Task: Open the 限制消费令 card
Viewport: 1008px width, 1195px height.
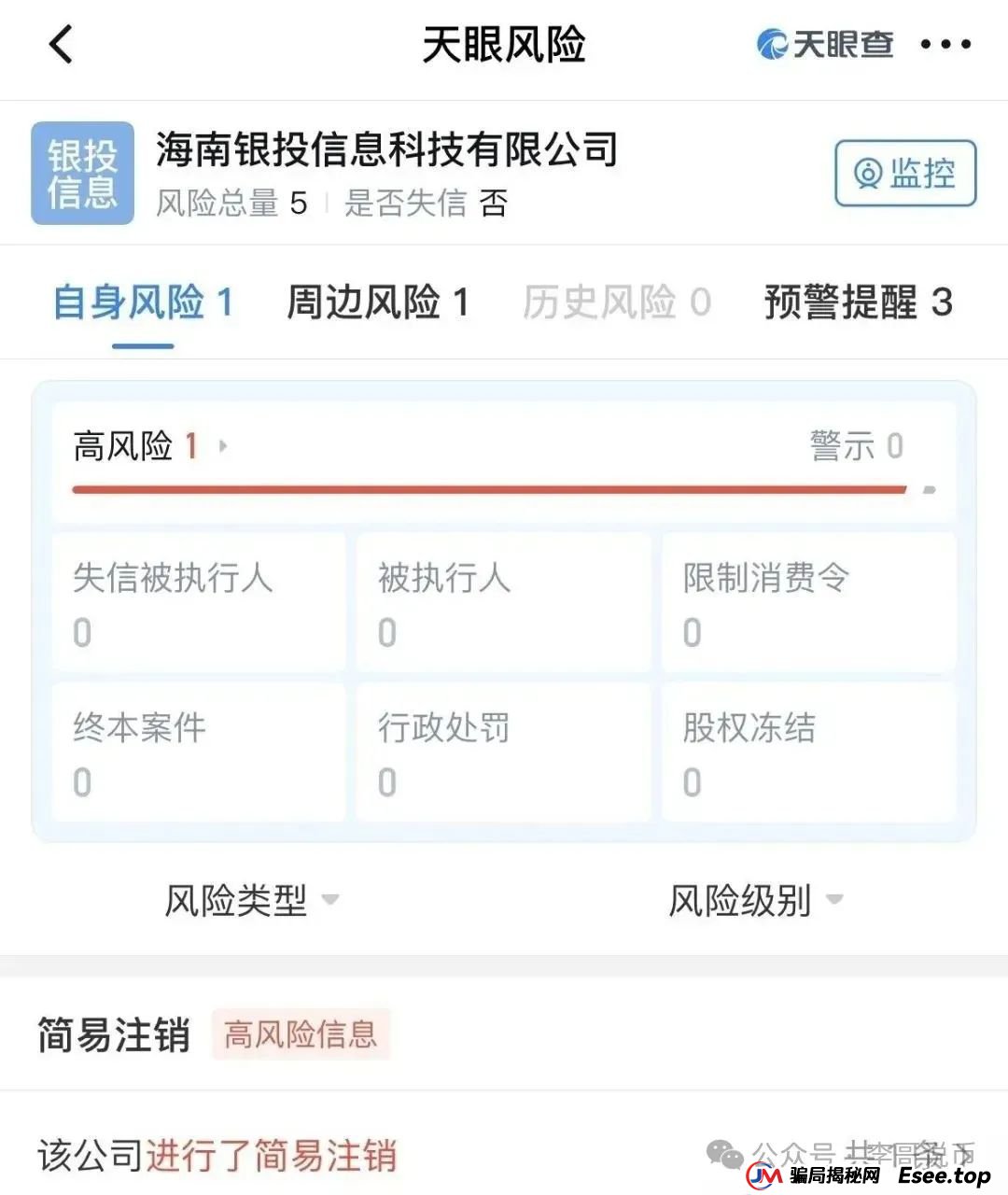Action: [808, 602]
